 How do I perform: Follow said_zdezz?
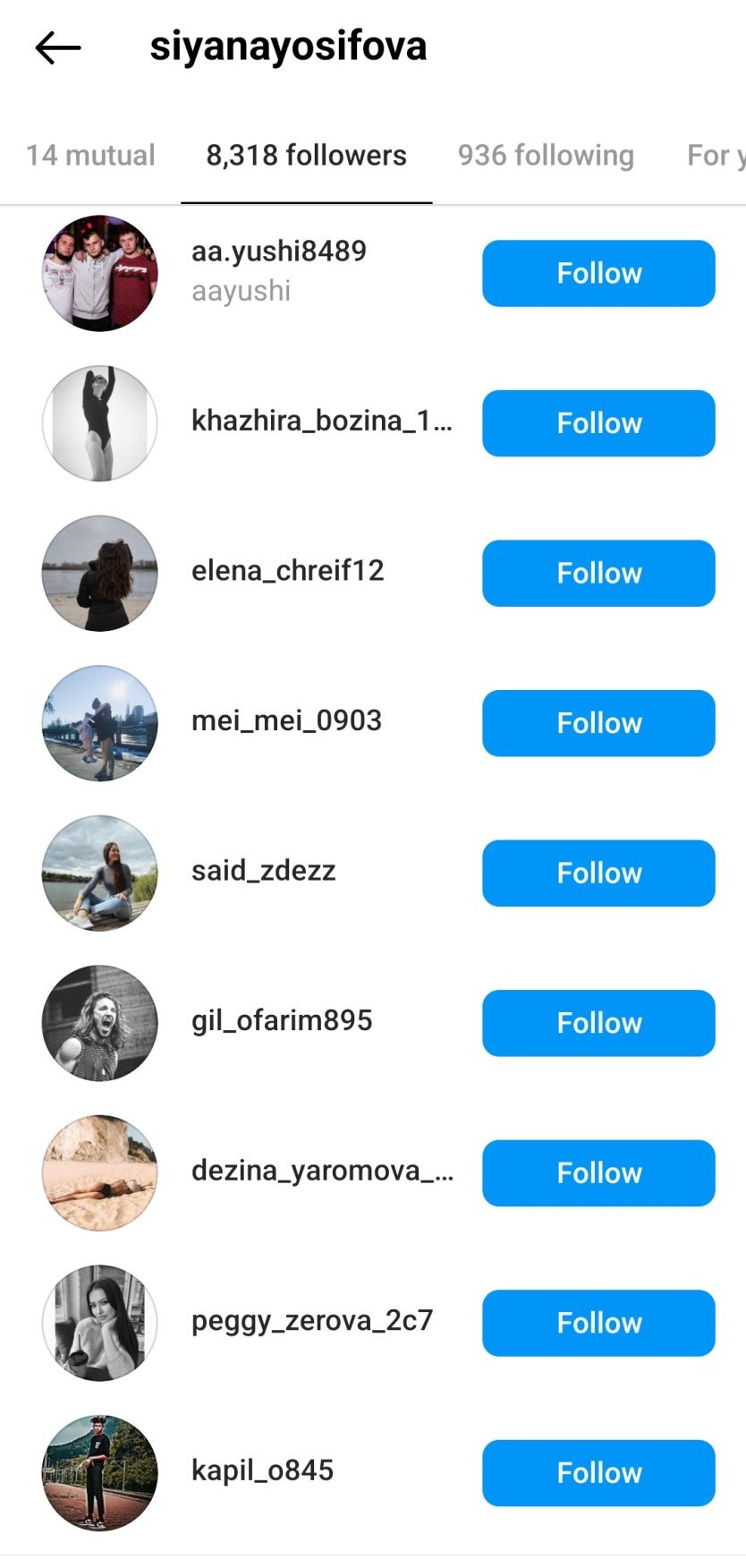tap(598, 873)
